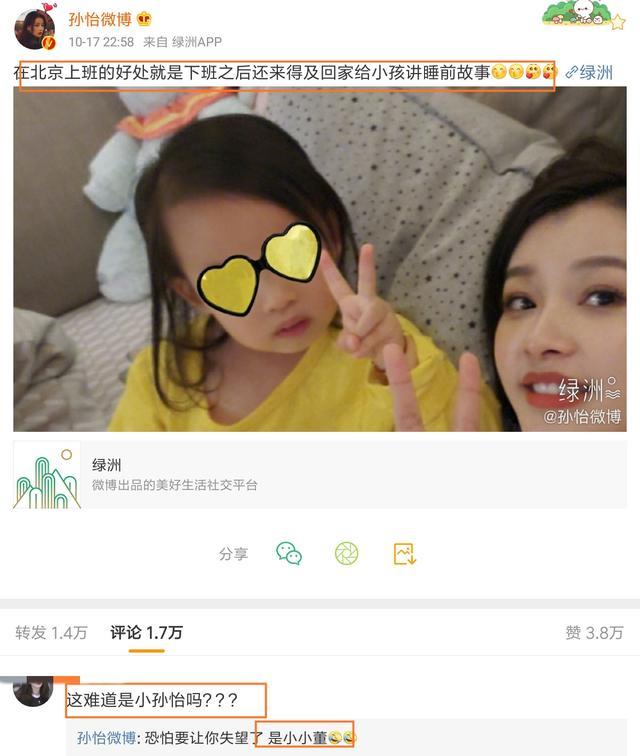The width and height of the screenshot is (640, 756).
Task: Share the post to WeChat Moments
Action: [x=346, y=553]
